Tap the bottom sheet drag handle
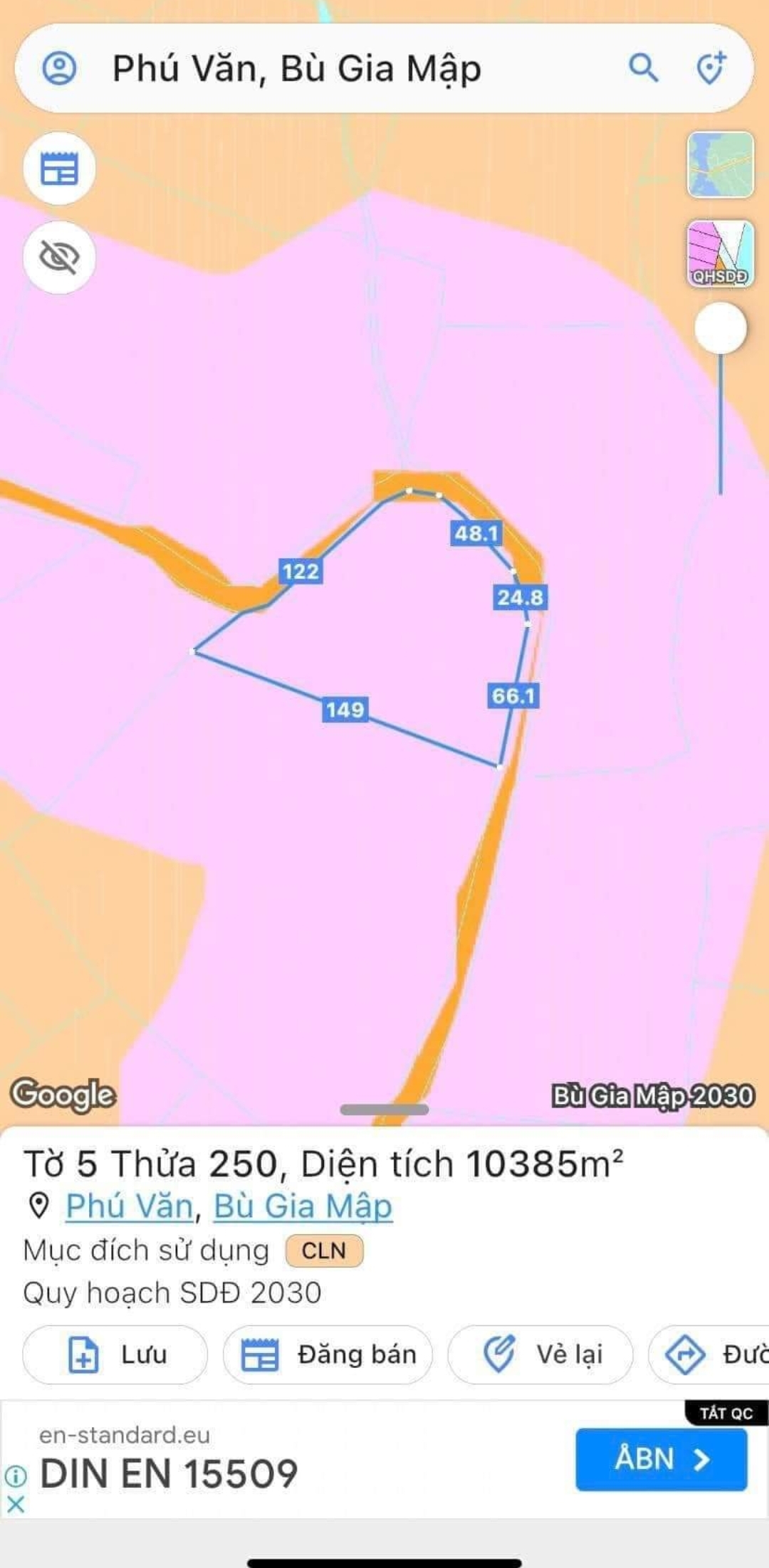The height and width of the screenshot is (1568, 769). click(384, 1110)
